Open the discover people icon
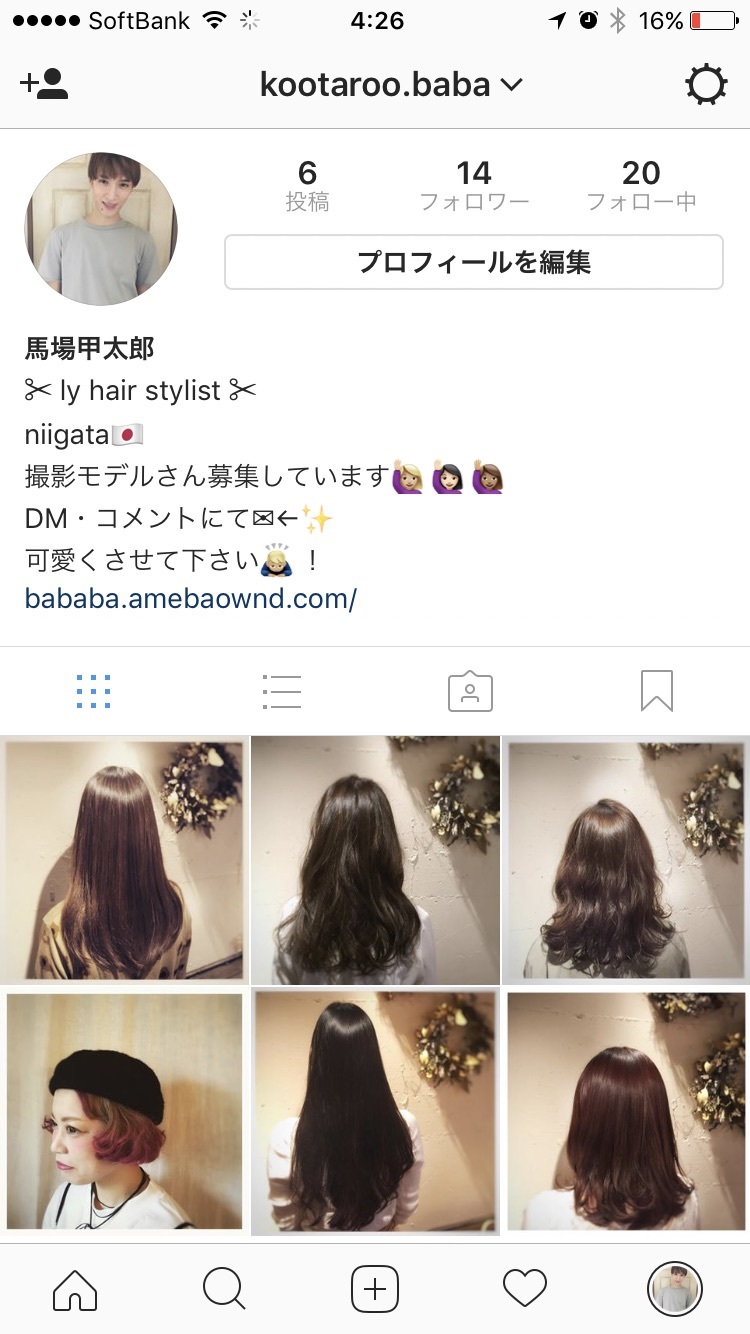Viewport: 750px width, 1334px height. point(44,85)
